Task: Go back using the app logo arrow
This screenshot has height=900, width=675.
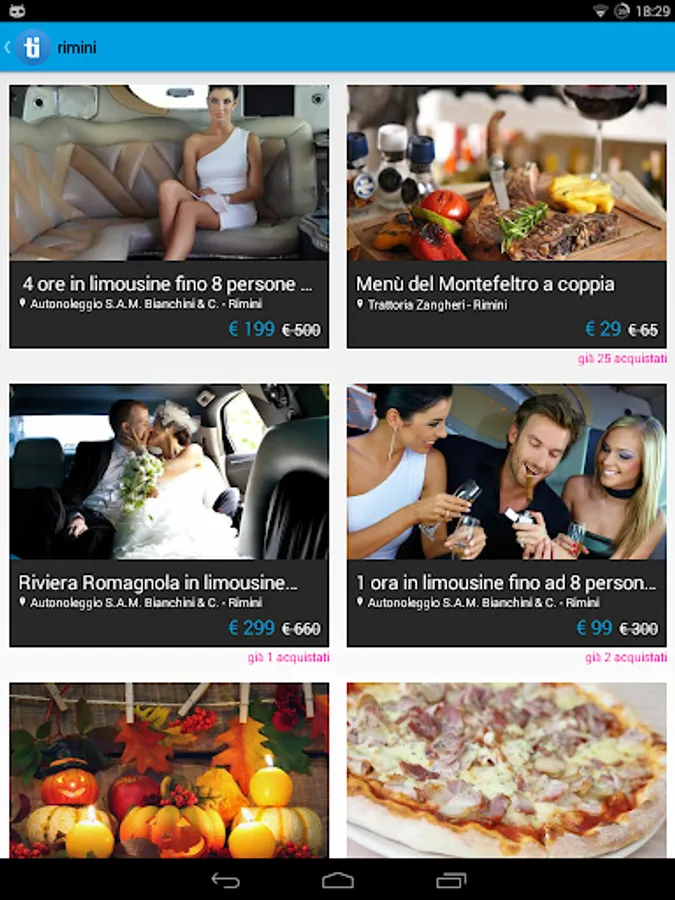Action: (x=25, y=47)
